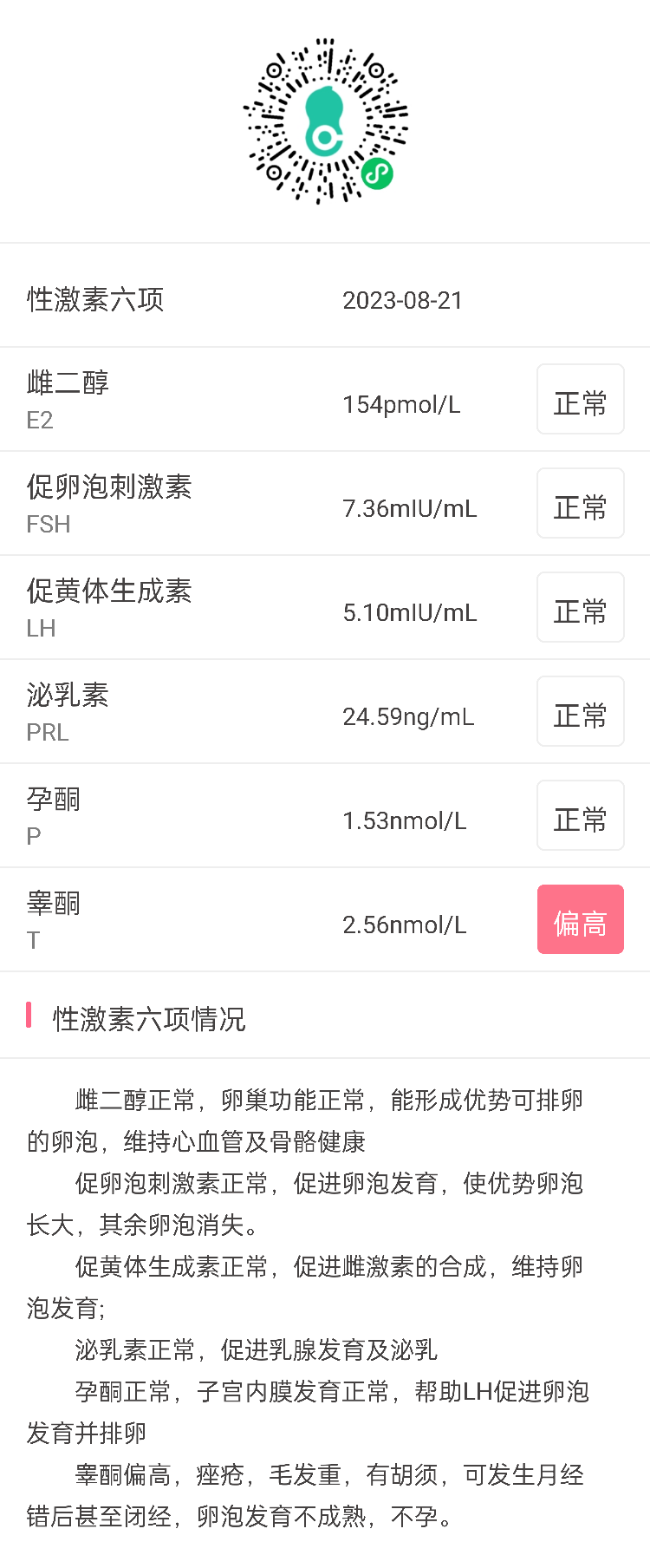Screen dimensions: 650x1568
Task: Expand the 睾酮 result row
Action: [325, 919]
